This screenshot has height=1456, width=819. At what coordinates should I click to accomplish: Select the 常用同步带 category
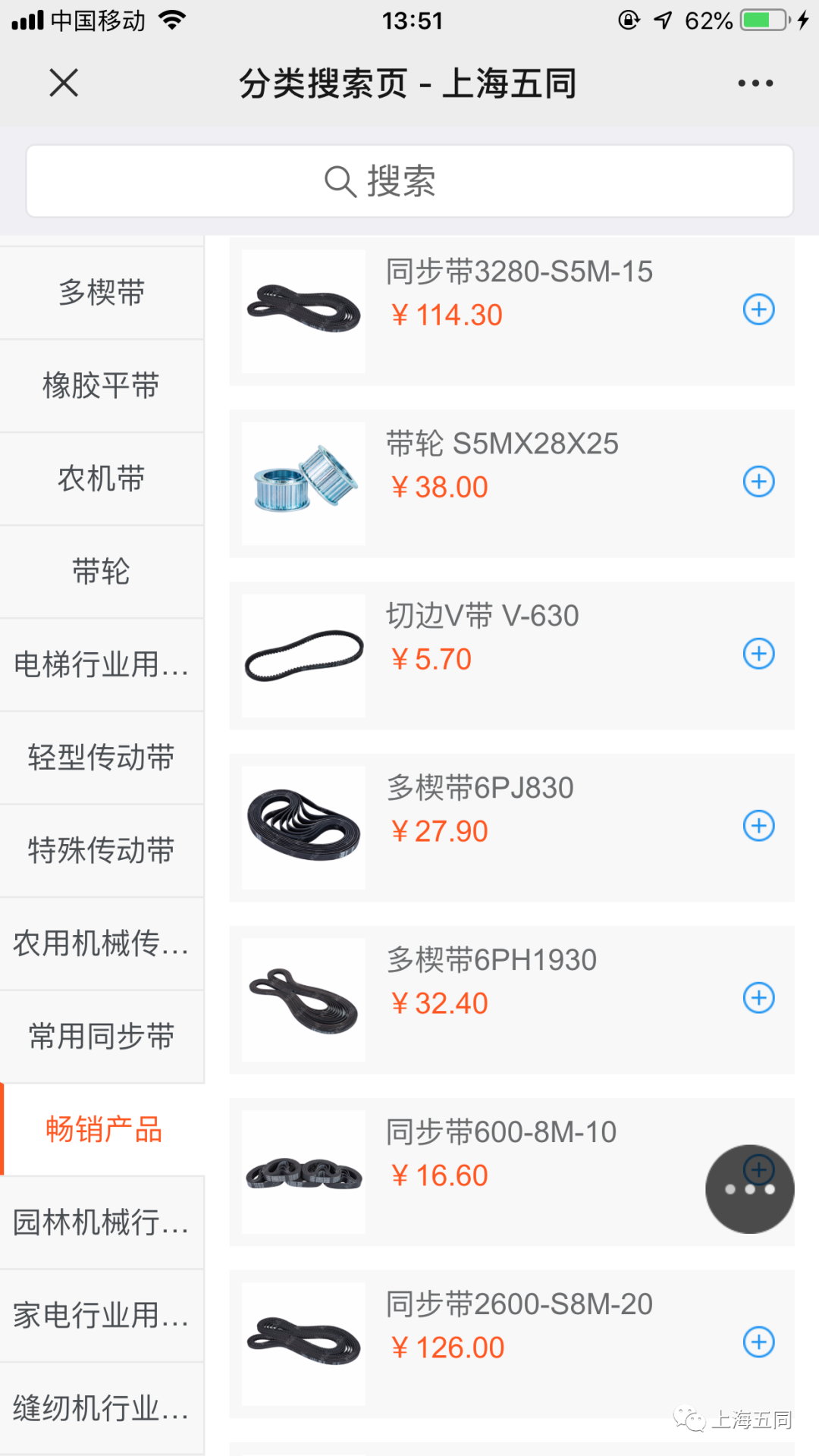pos(102,1036)
